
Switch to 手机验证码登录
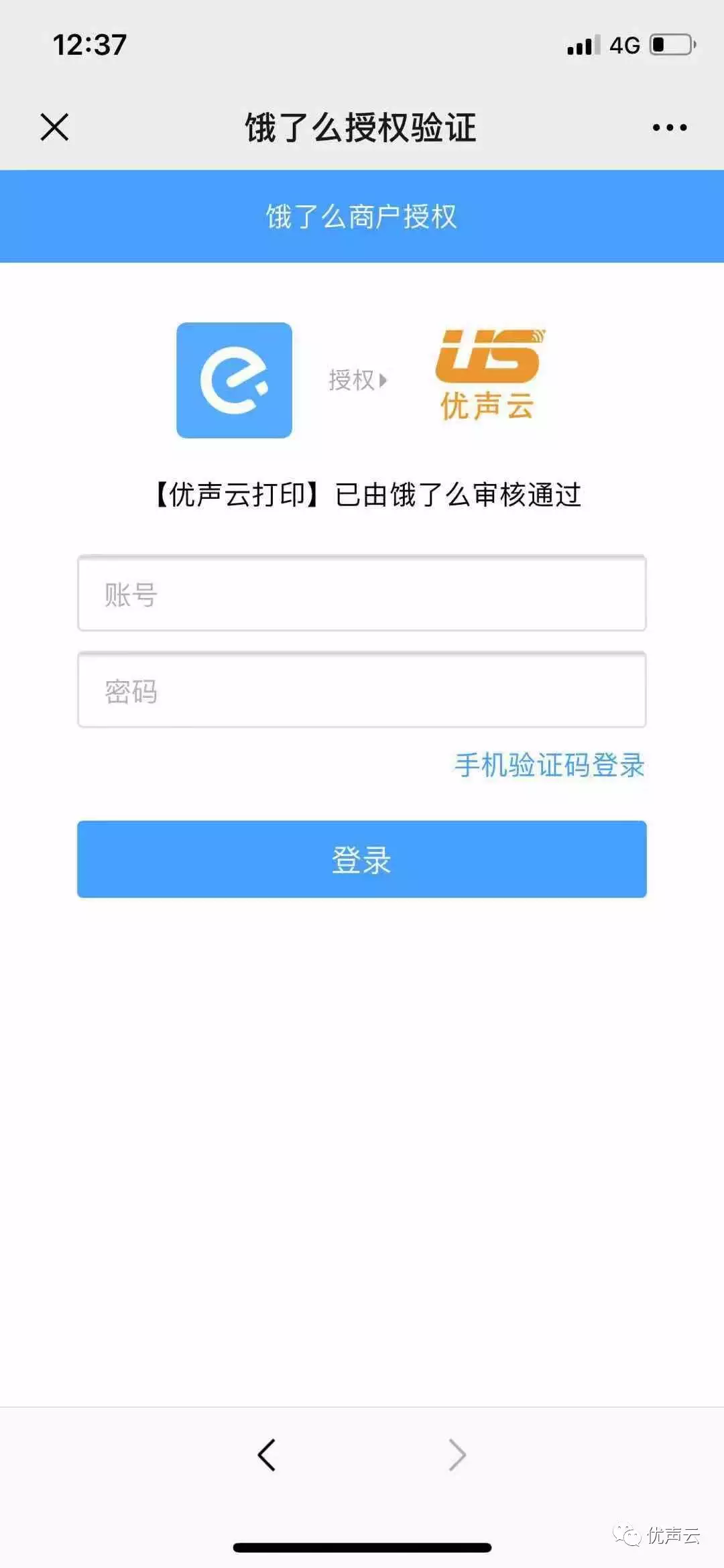click(550, 765)
